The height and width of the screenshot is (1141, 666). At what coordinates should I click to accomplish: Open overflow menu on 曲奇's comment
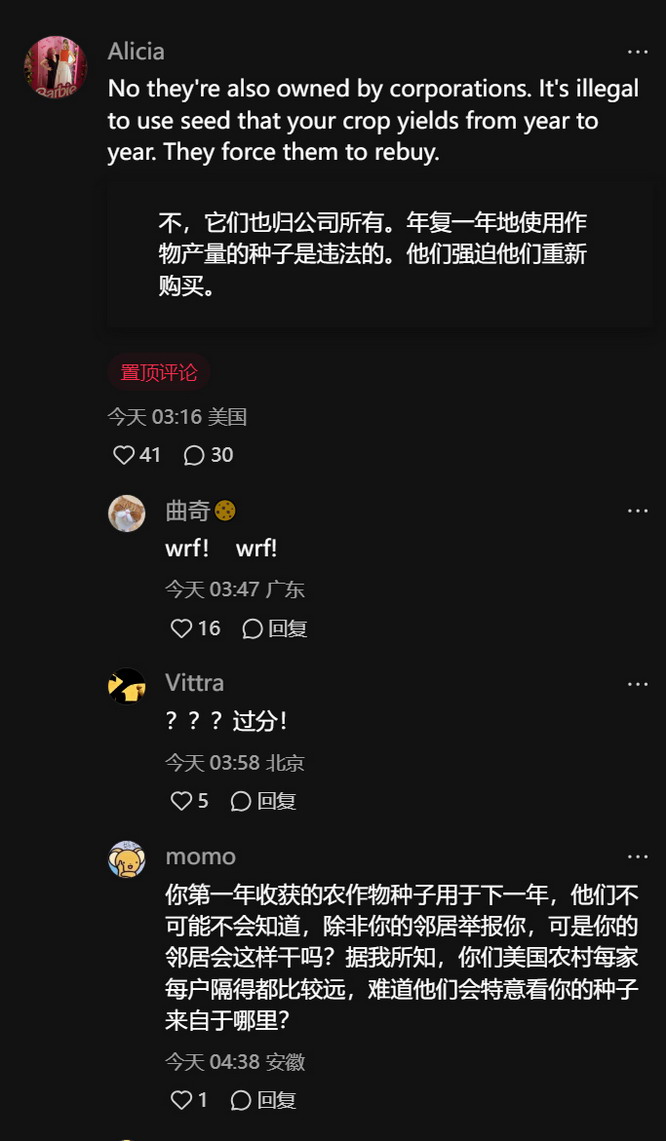[x=637, y=511]
